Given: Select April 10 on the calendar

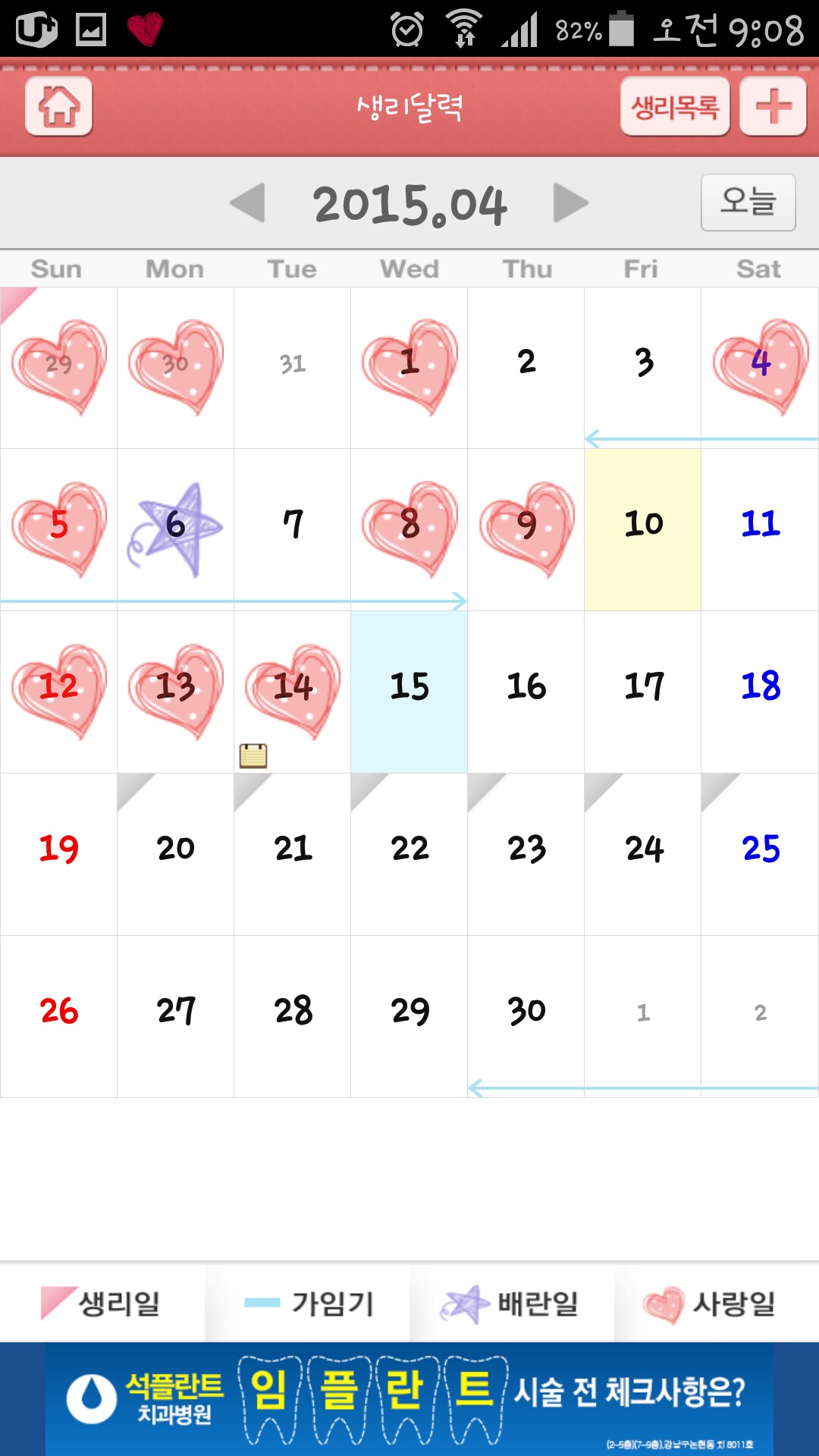Looking at the screenshot, I should tap(643, 529).
